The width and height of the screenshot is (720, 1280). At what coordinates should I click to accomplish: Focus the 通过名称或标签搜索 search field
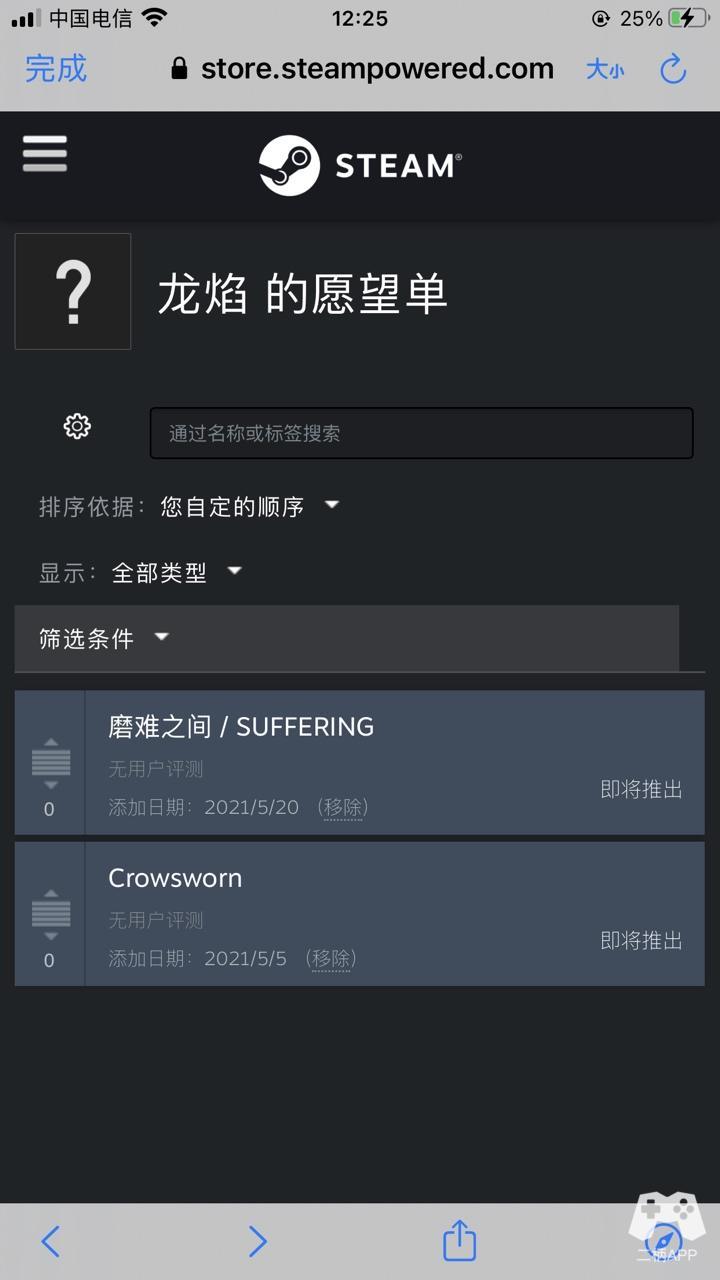coord(421,433)
